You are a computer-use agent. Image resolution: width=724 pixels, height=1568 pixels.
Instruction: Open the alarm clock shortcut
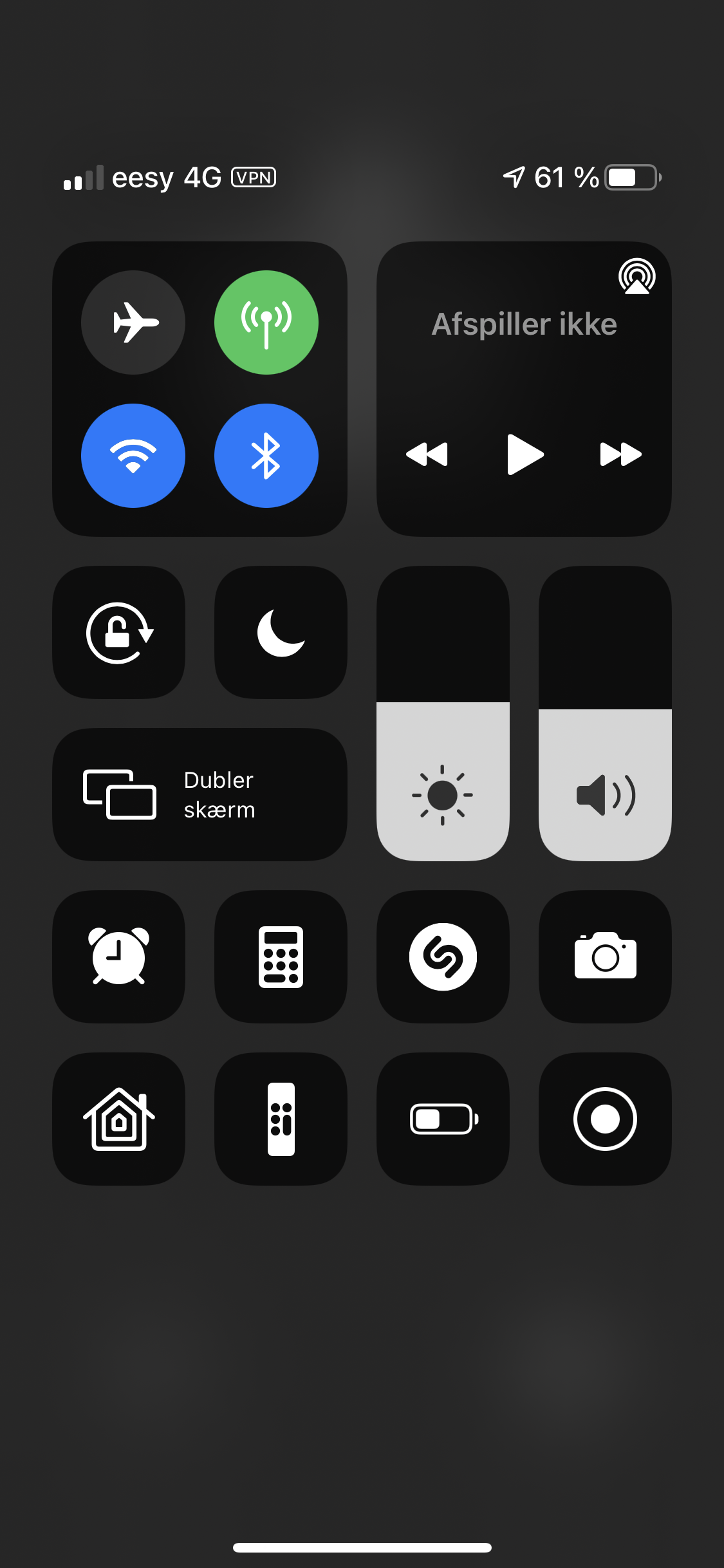119,957
